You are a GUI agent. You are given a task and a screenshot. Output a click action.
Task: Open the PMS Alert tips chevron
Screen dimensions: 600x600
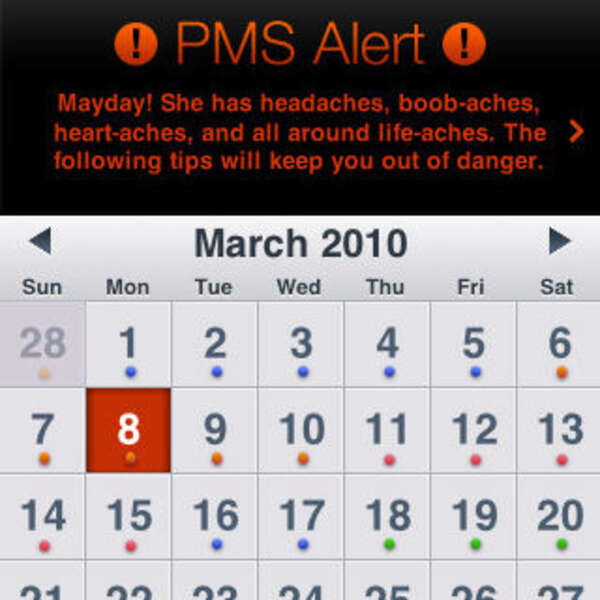[x=576, y=132]
